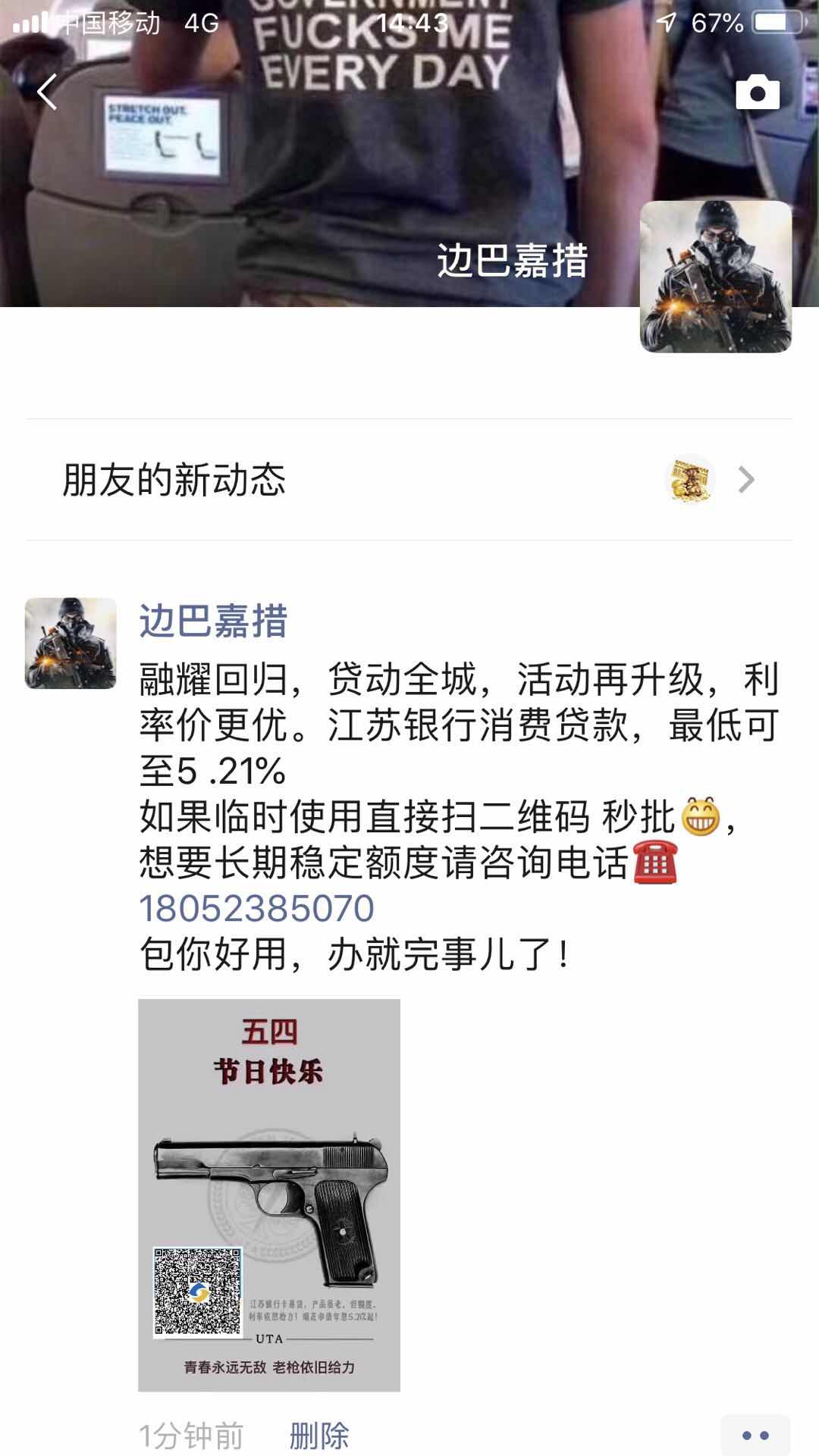
Task: Tap phone number 18052385070 link
Action: [257, 908]
